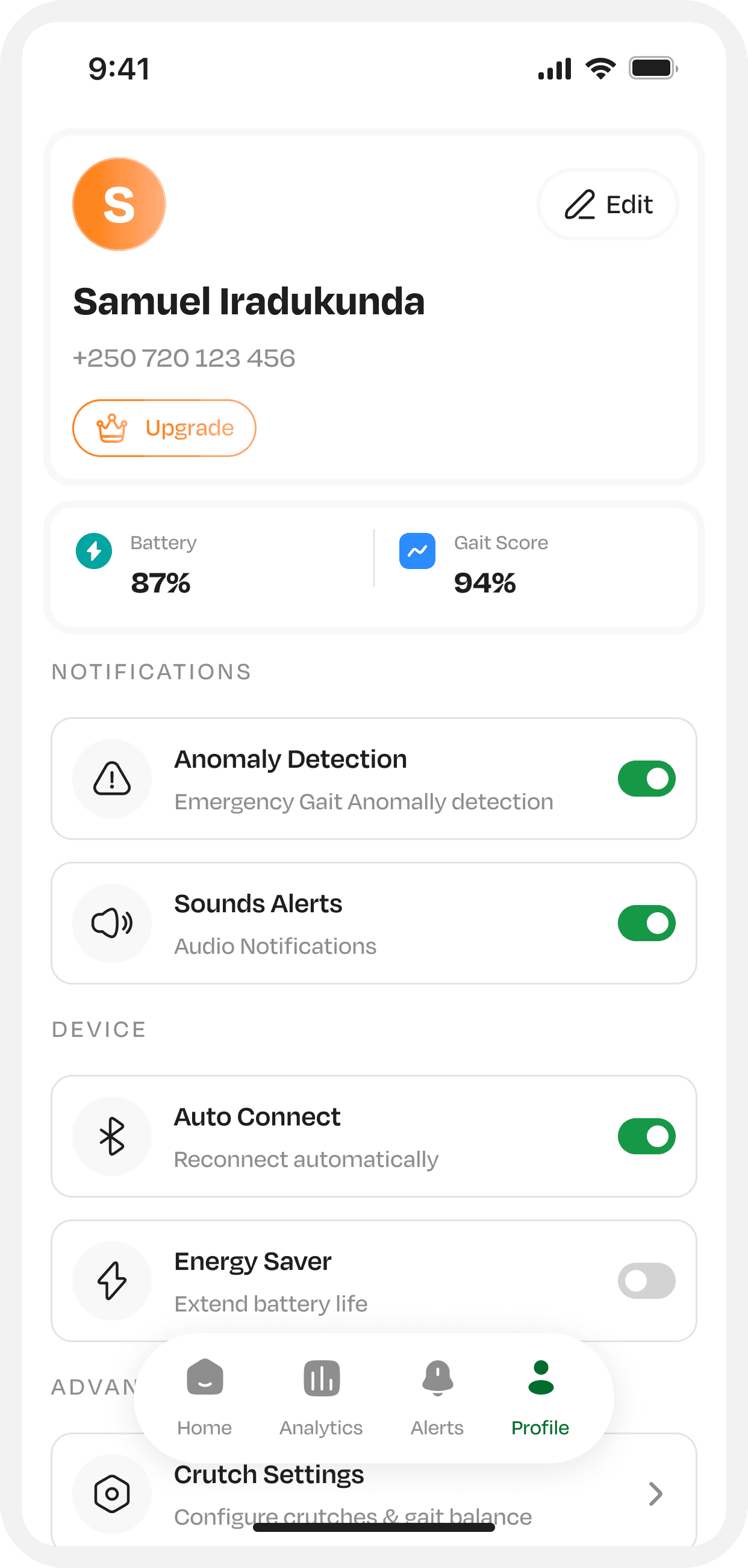The image size is (748, 1568).
Task: Enable Energy Saver
Action: pos(646,1281)
